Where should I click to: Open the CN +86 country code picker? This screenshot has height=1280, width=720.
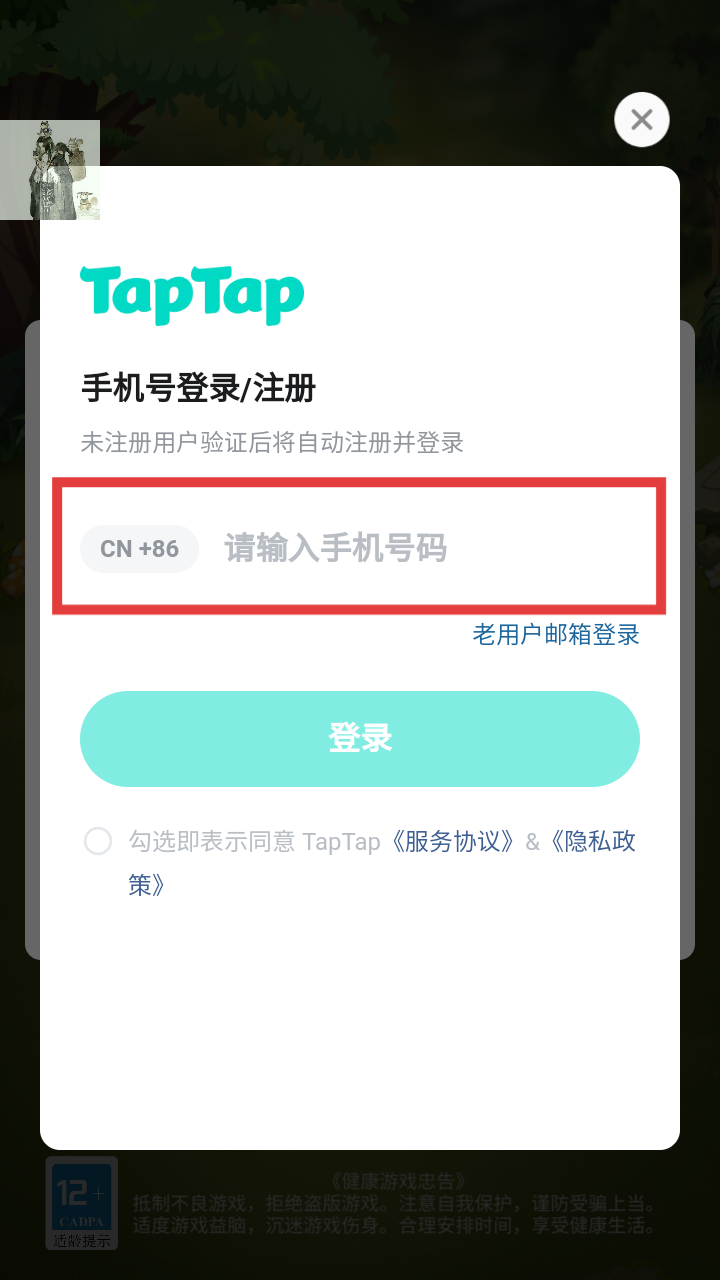(140, 549)
